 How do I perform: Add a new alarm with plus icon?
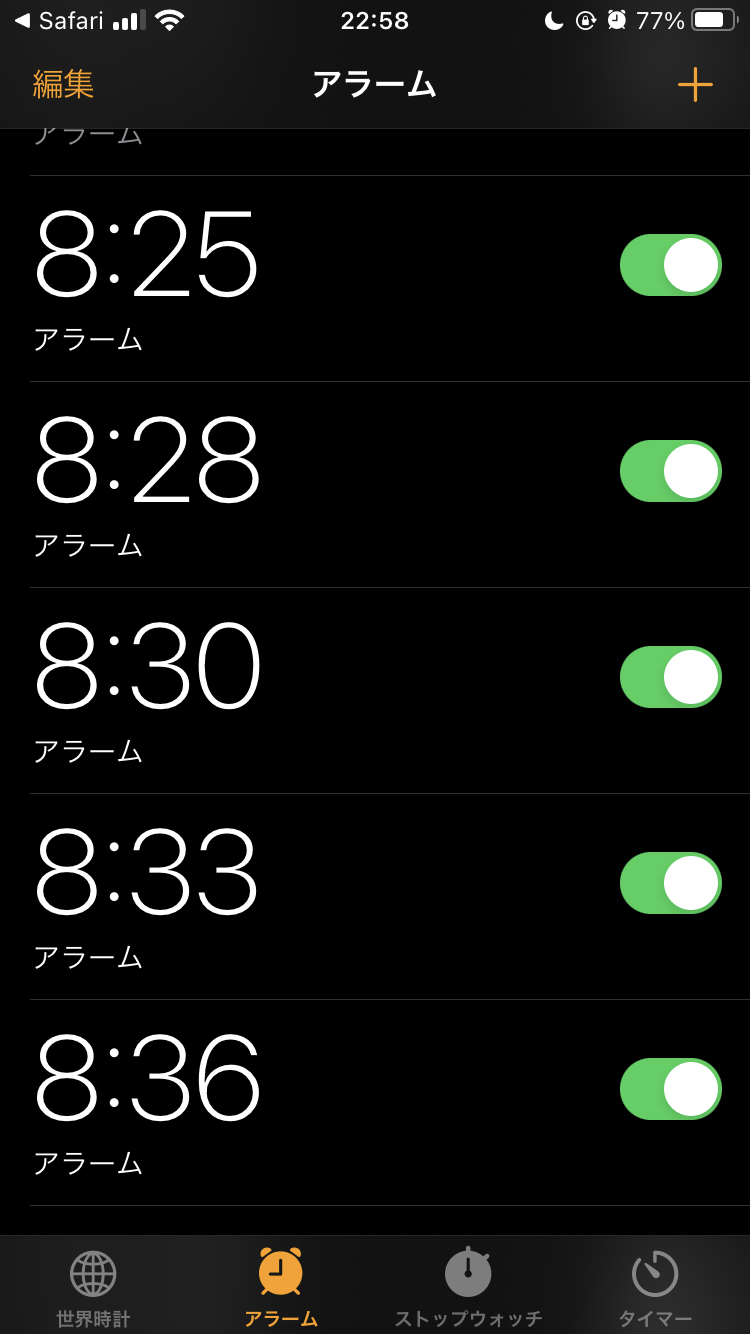tap(694, 85)
